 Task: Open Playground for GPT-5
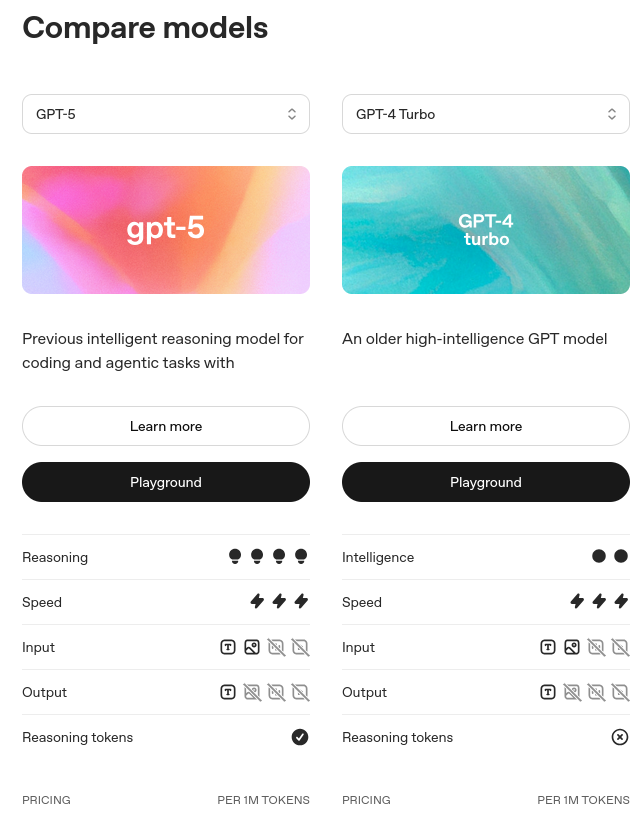(166, 482)
